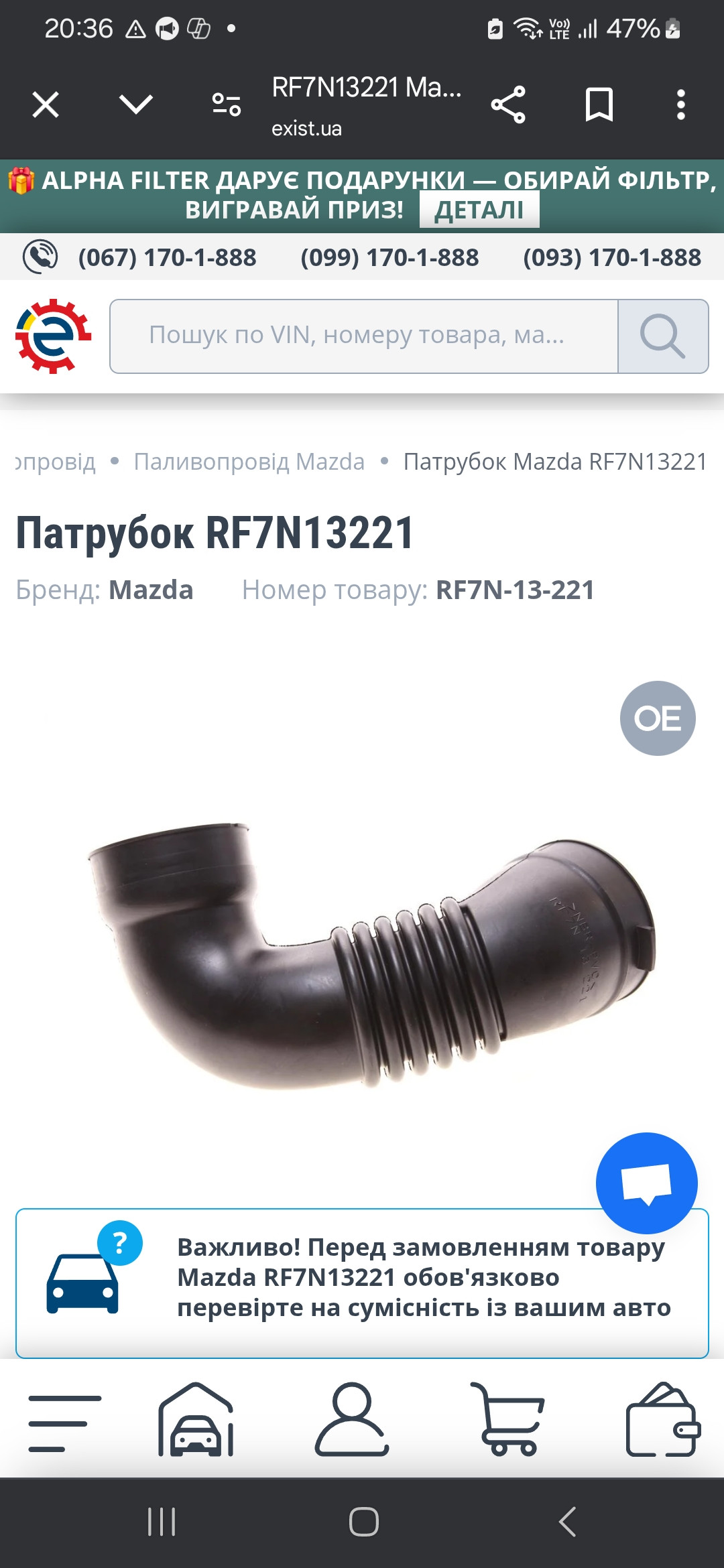
Task: Open the blue chat support bubble
Action: point(646,1183)
